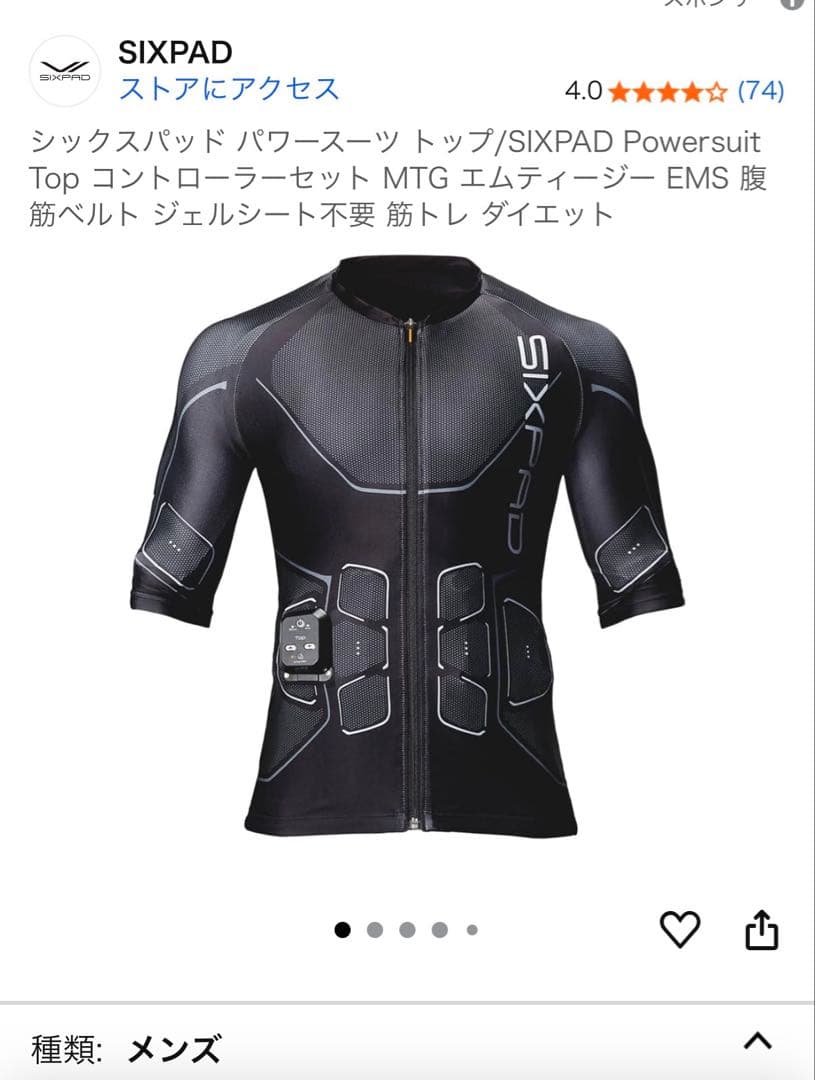Jump to second image via carousel dot
The width and height of the screenshot is (815, 1080).
click(x=377, y=928)
